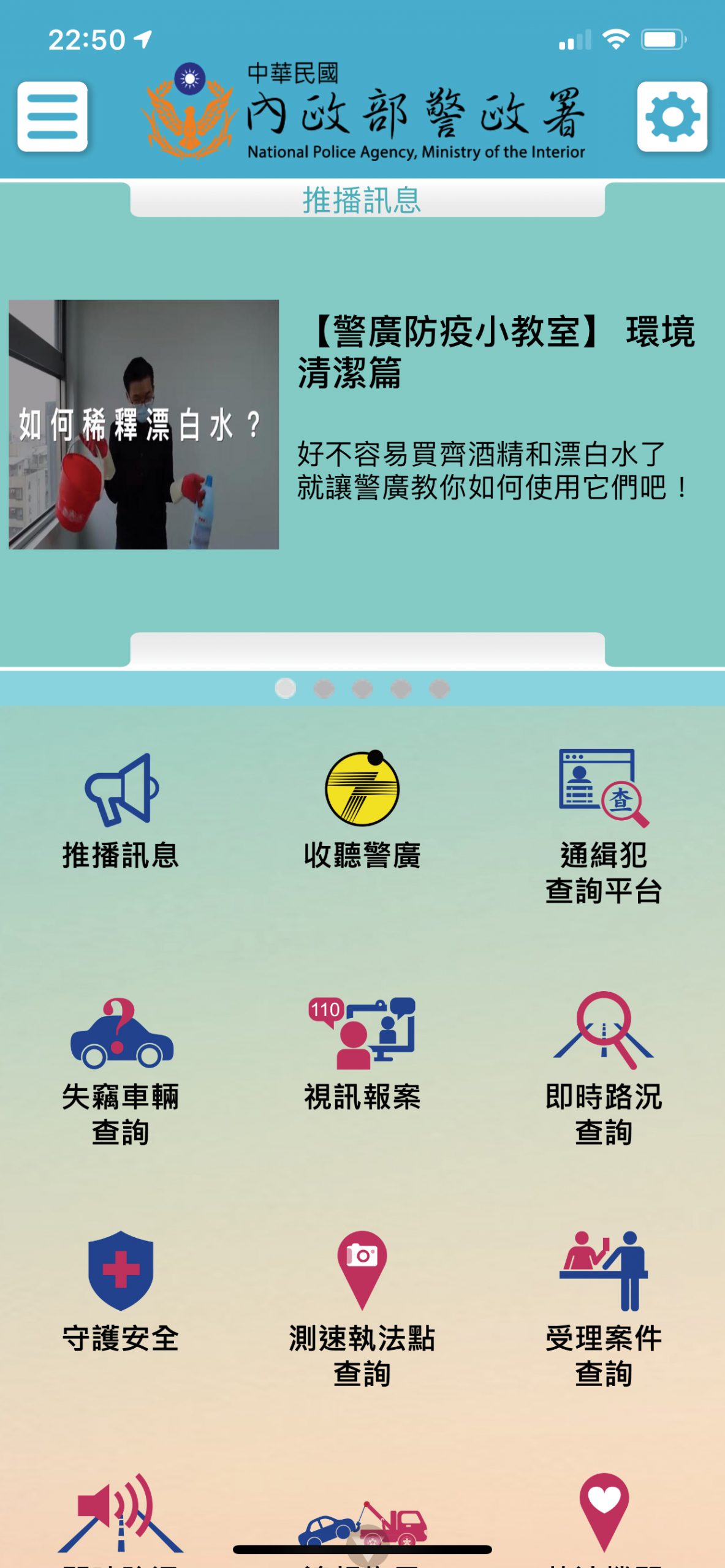Screen dimensions: 725x1568
Task: Open 推播訊息 push messages
Action: tap(121, 810)
